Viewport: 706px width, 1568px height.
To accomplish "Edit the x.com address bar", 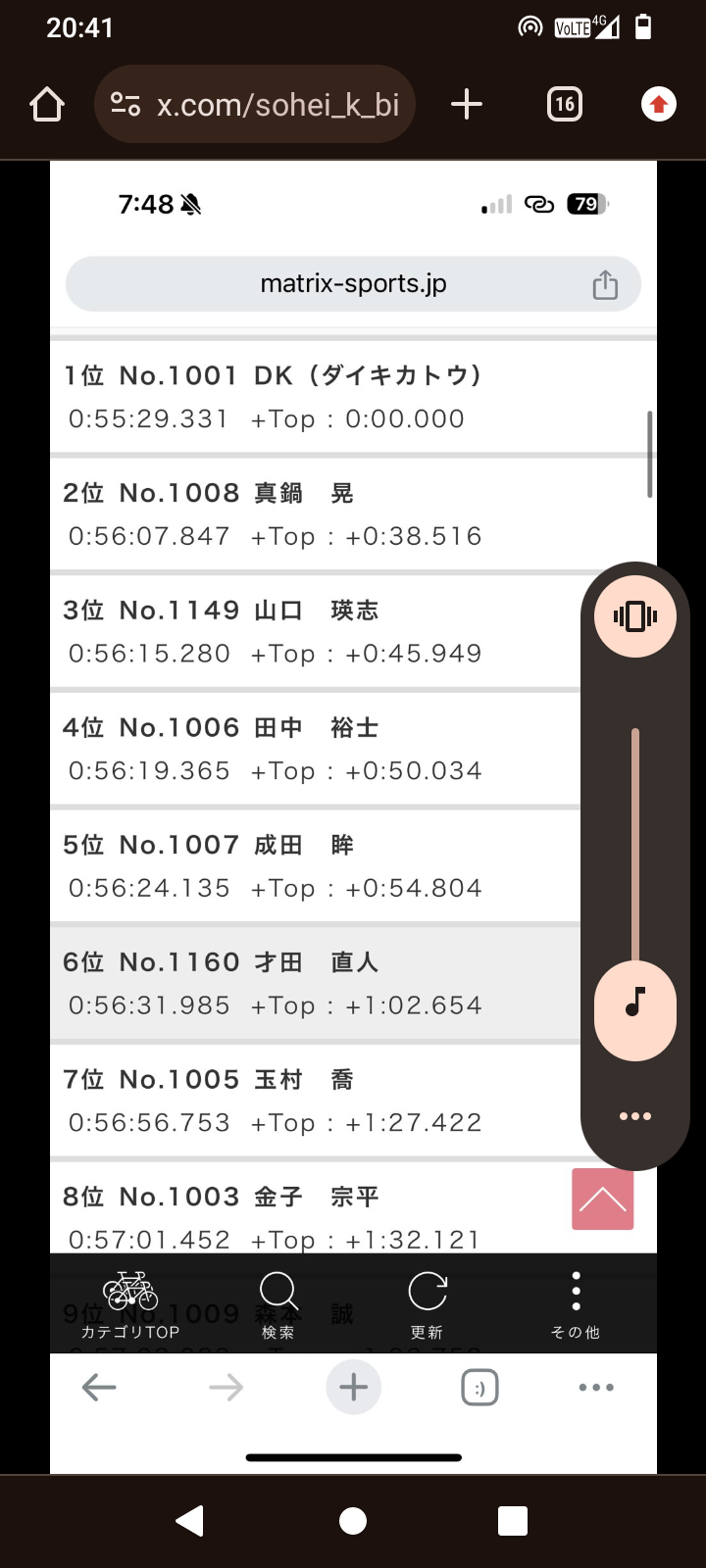I will (x=255, y=104).
